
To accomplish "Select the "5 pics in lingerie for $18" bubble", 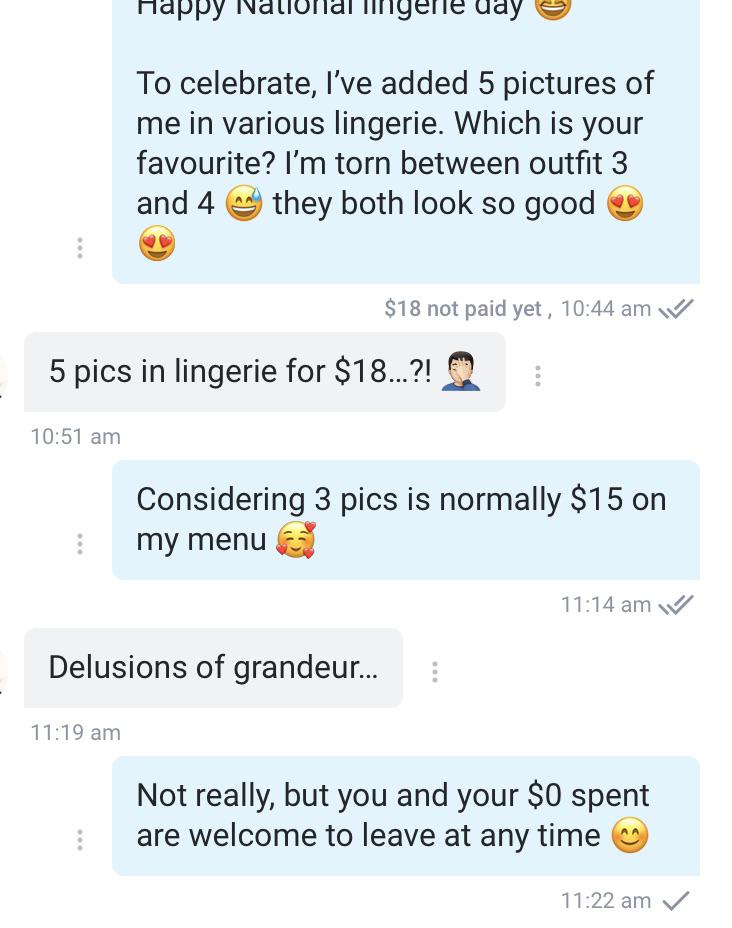I will 265,372.
